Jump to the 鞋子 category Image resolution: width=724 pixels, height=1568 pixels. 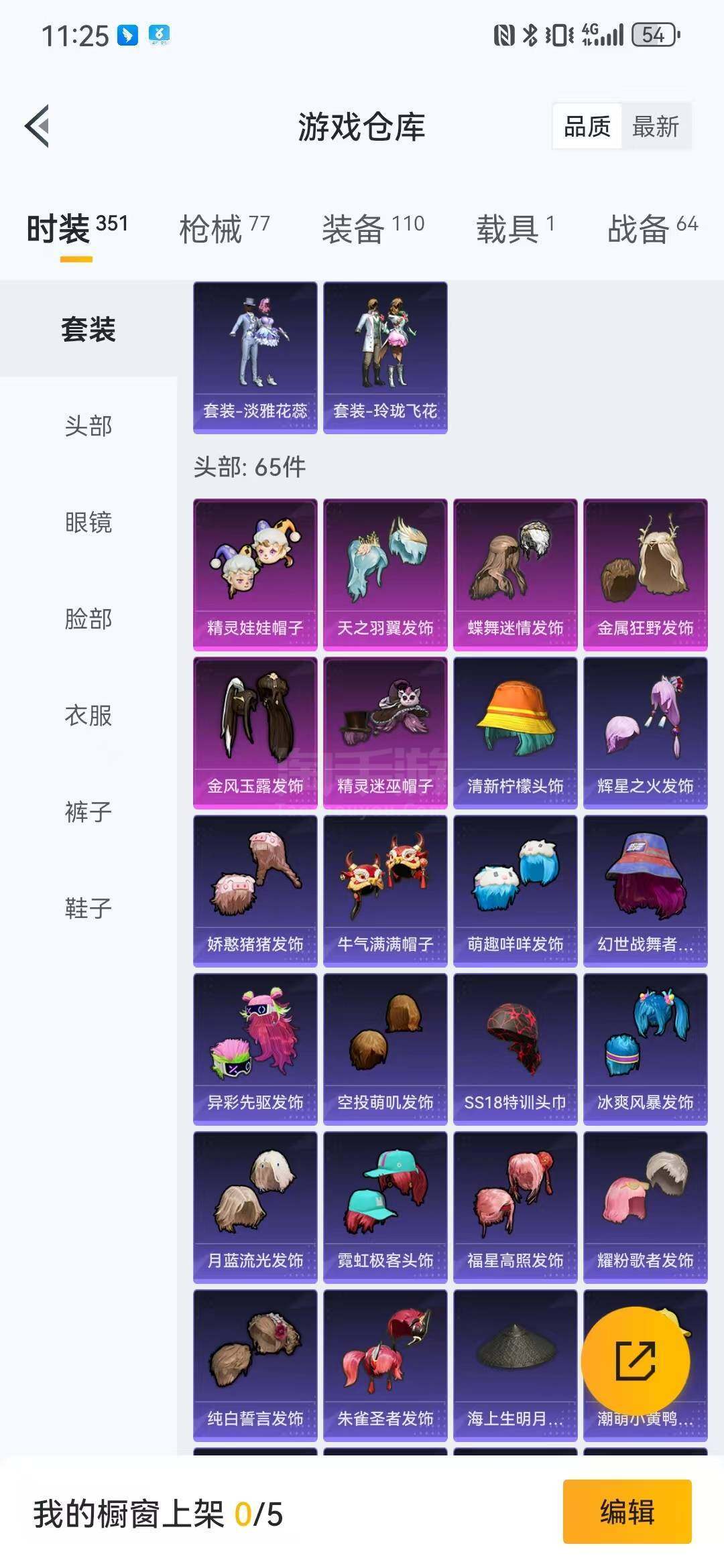88,908
